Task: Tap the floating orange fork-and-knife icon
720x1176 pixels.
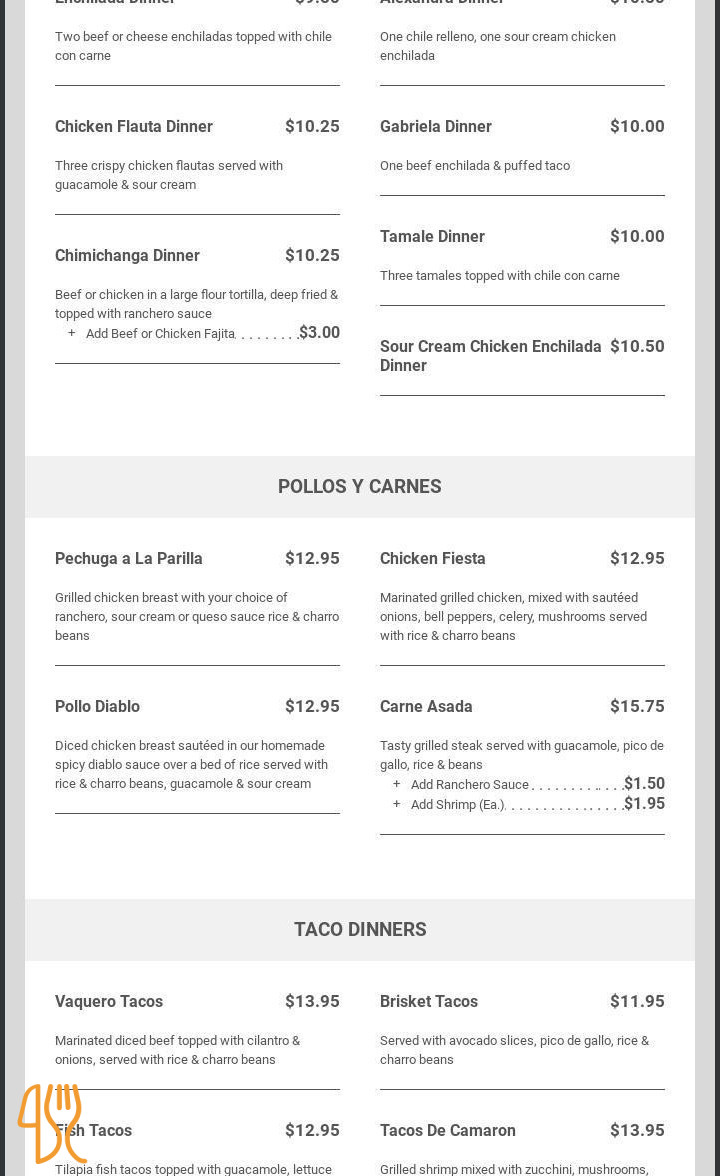Action: (x=52, y=1123)
